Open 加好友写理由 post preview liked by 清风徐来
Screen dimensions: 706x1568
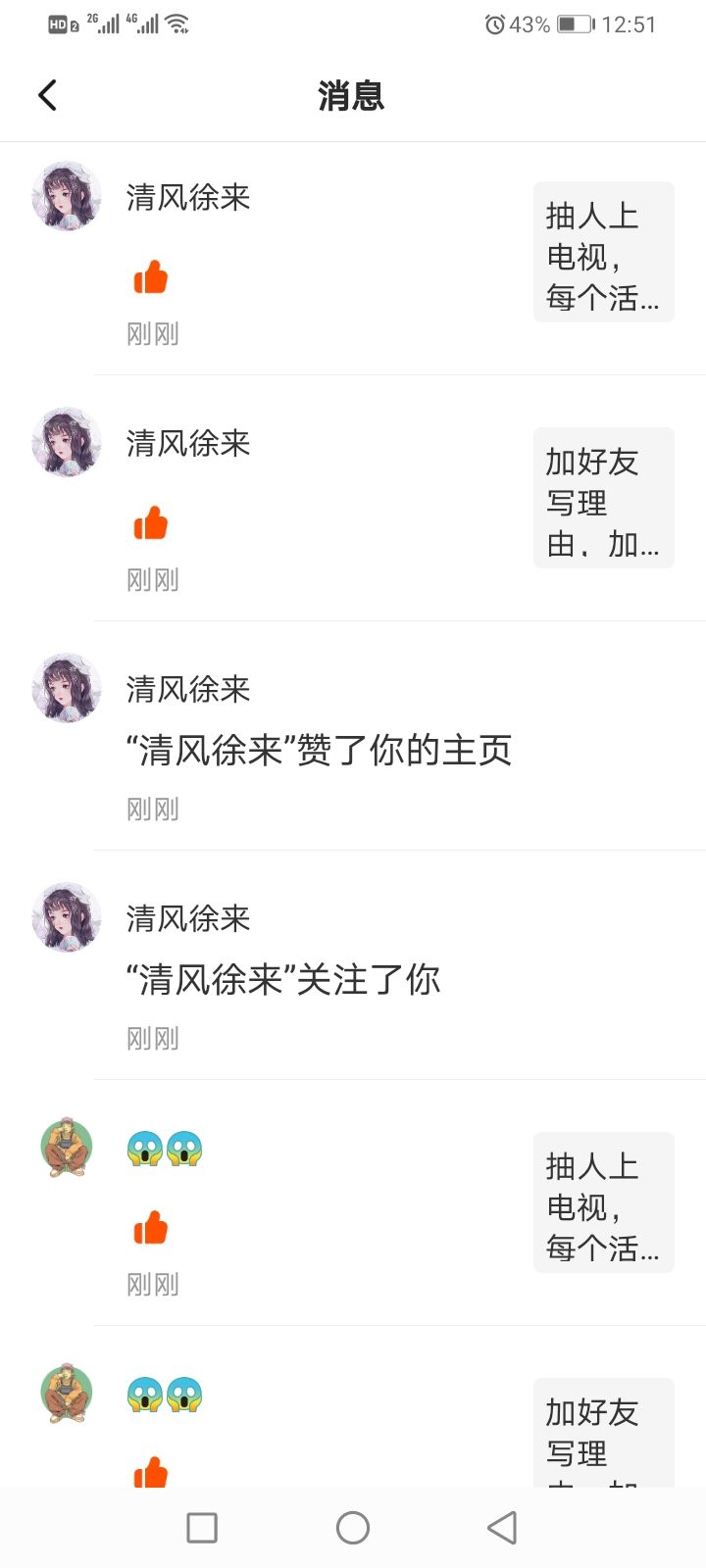tap(603, 499)
